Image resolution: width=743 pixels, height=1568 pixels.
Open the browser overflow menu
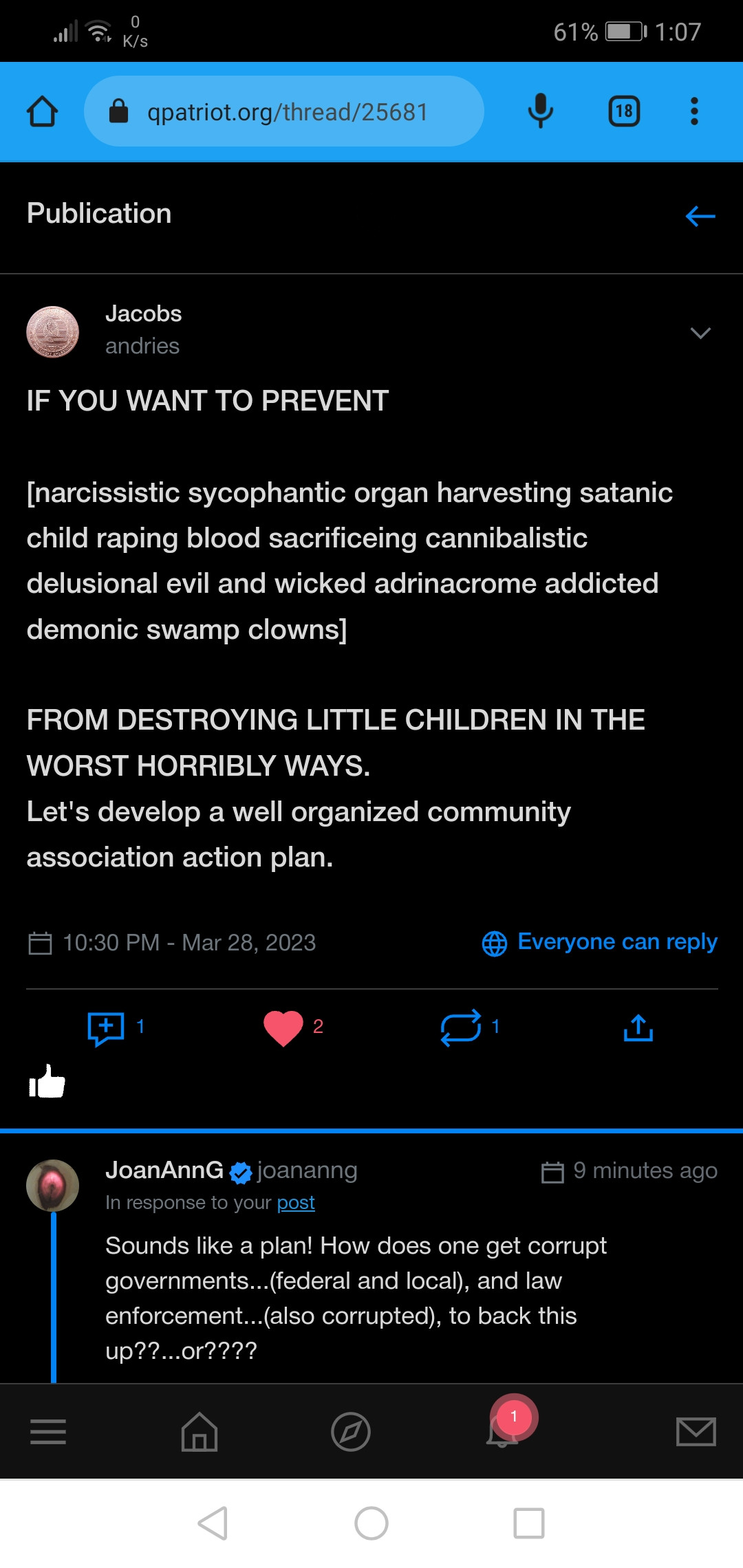click(x=694, y=111)
